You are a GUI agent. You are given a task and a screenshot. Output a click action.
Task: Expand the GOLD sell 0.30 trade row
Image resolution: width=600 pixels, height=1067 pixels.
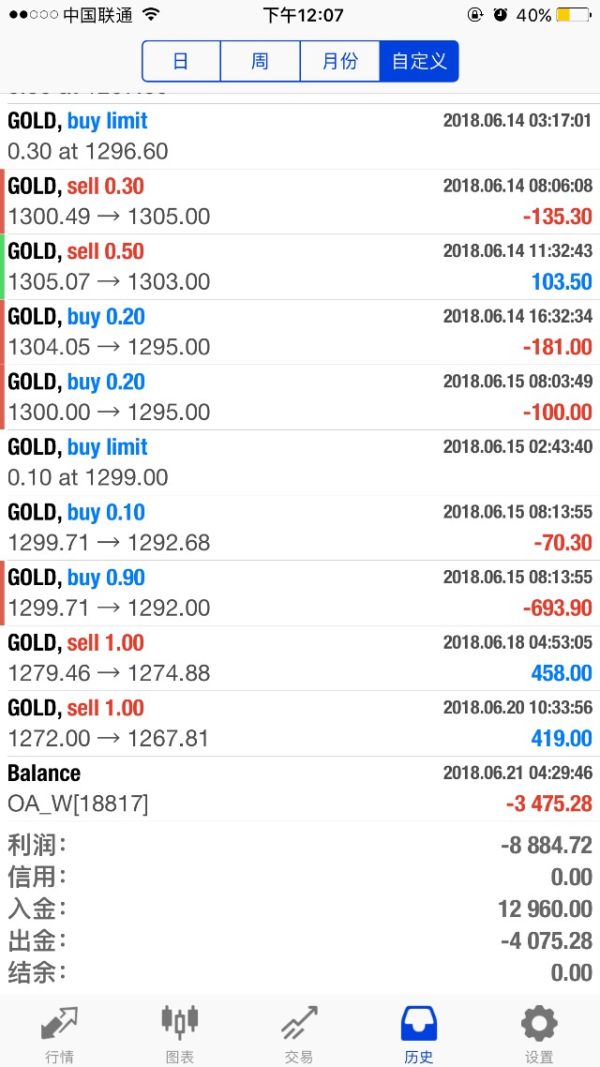(300, 201)
